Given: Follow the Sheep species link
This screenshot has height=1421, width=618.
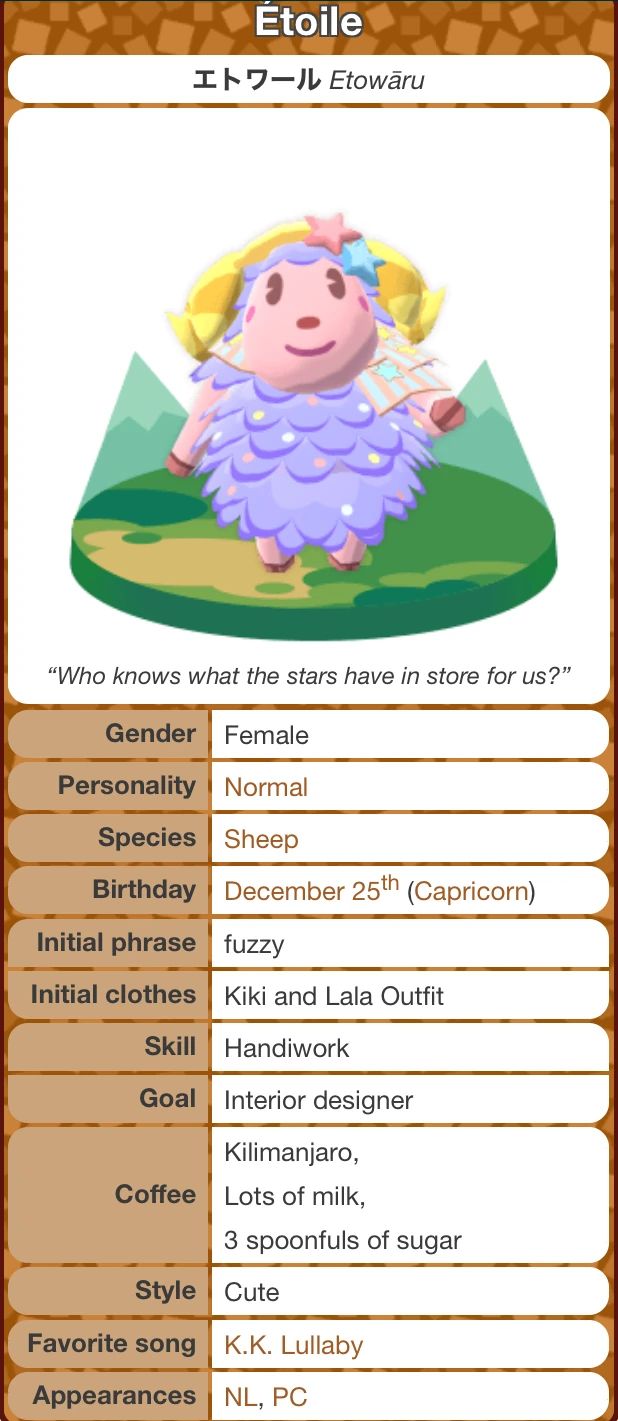Looking at the screenshot, I should (261, 839).
